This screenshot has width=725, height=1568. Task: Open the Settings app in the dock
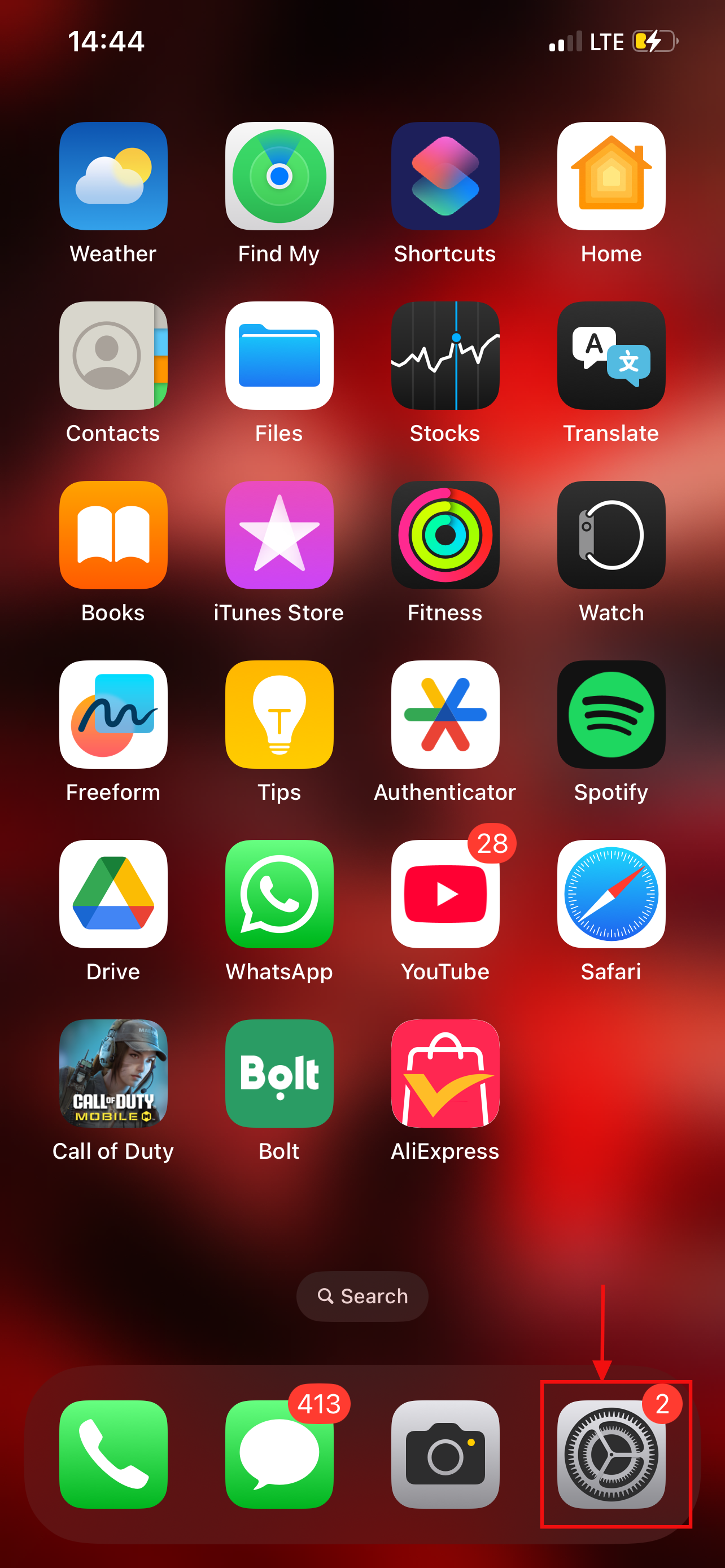point(610,1453)
